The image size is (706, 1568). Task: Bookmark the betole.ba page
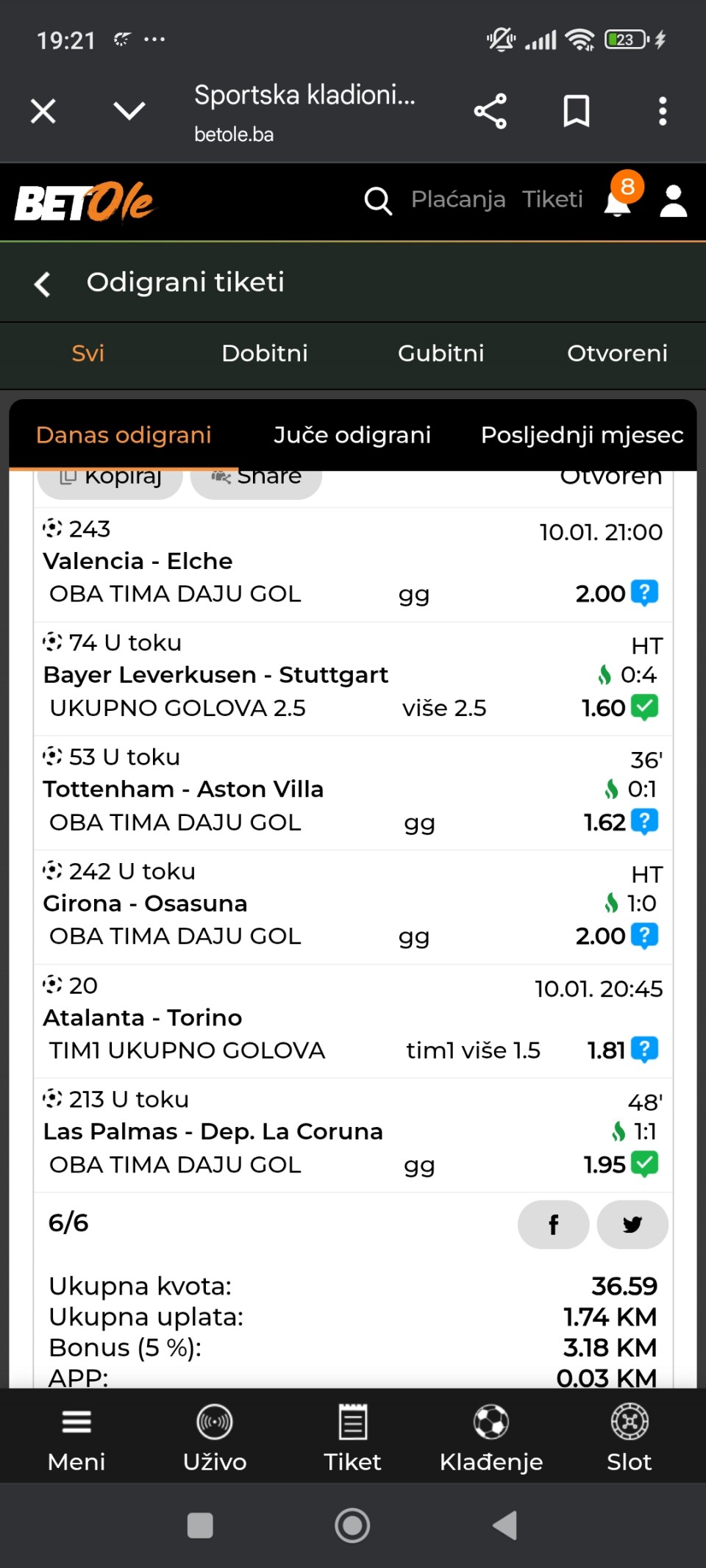click(576, 112)
